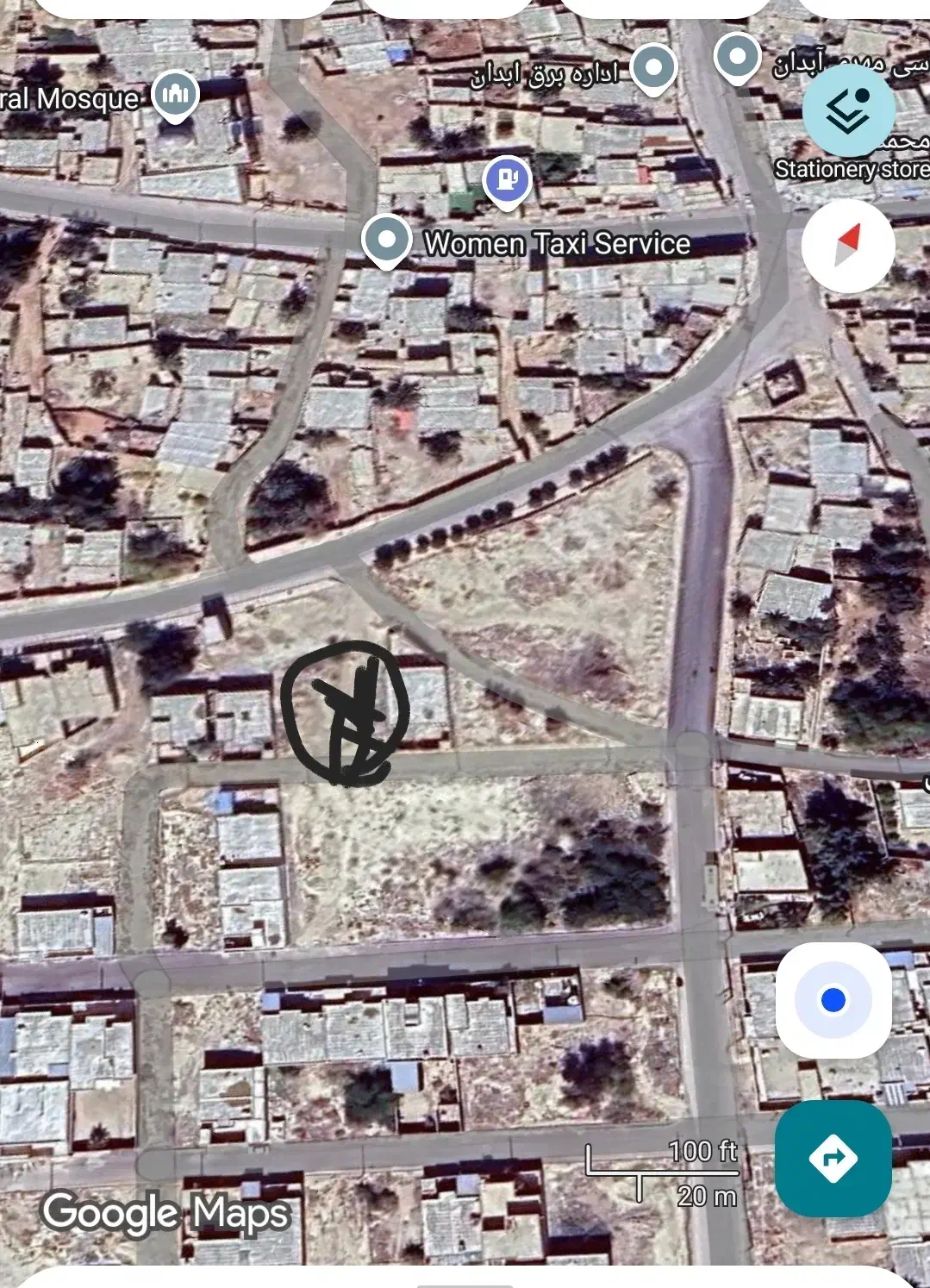
Task: Tap the compass to reorient north
Action: (x=848, y=247)
